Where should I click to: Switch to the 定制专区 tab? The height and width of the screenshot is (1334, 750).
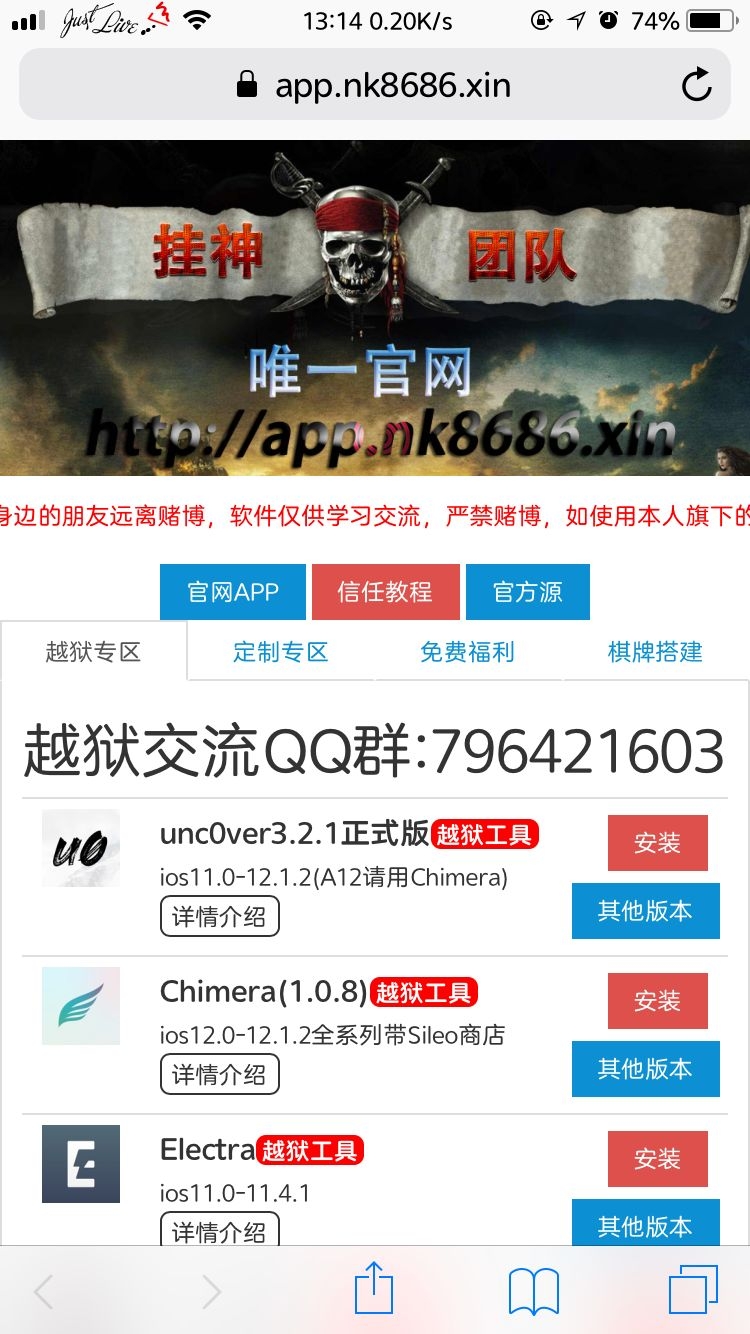281,651
